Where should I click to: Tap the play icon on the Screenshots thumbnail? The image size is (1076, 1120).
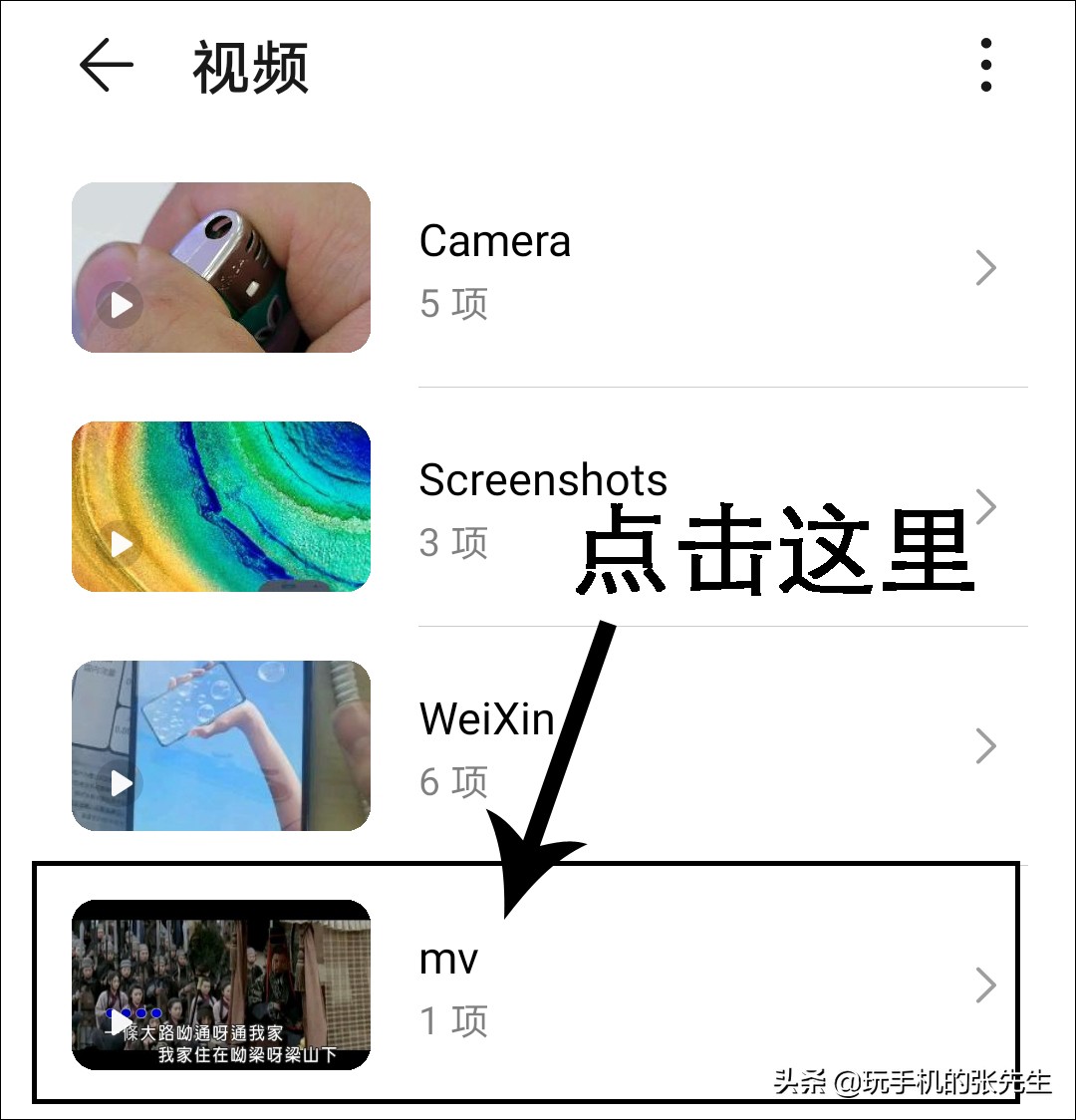(x=122, y=545)
